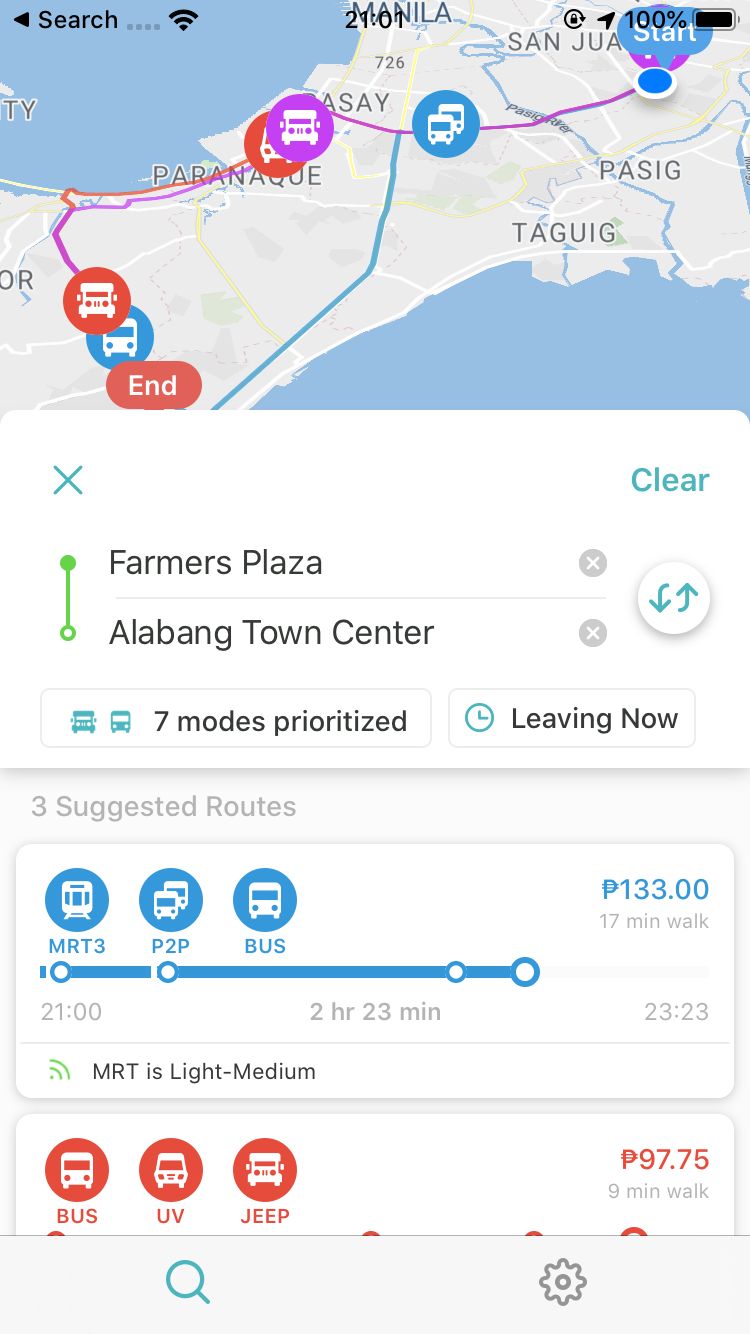This screenshot has width=750, height=1334.
Task: Tap the P2P bus icon in the suggested route
Action: click(x=170, y=898)
